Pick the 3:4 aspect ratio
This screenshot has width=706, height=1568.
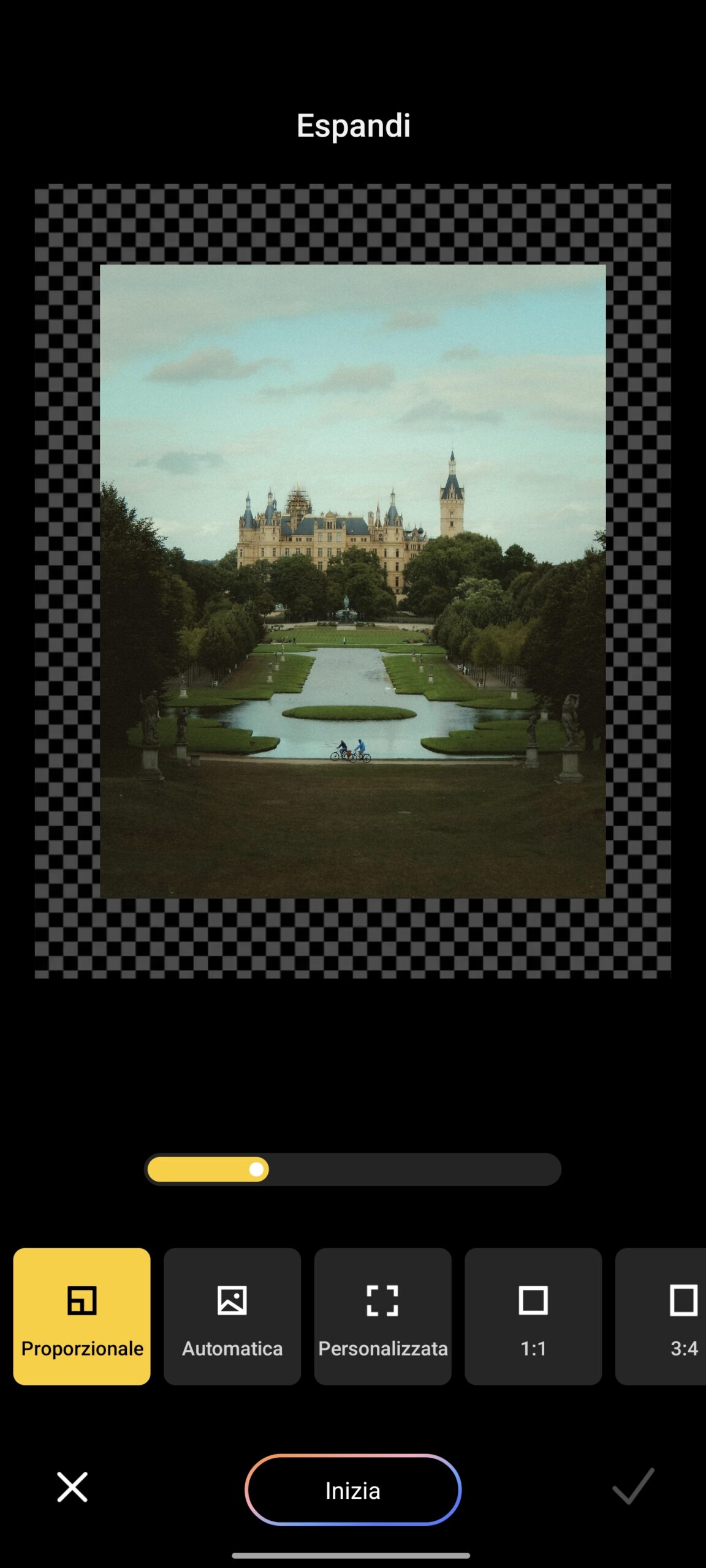pyautogui.click(x=668, y=1316)
